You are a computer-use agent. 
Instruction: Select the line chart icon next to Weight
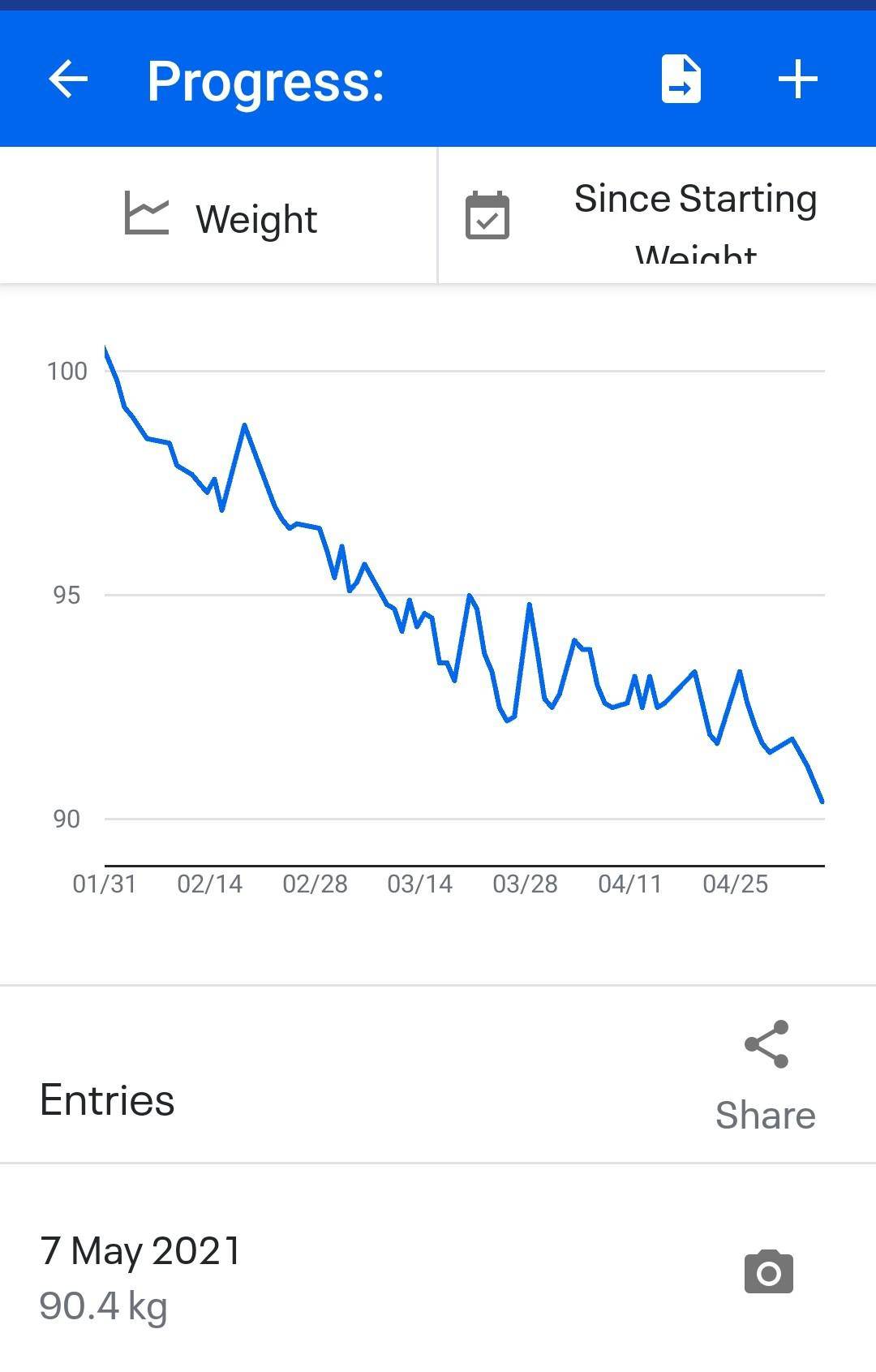[147, 213]
